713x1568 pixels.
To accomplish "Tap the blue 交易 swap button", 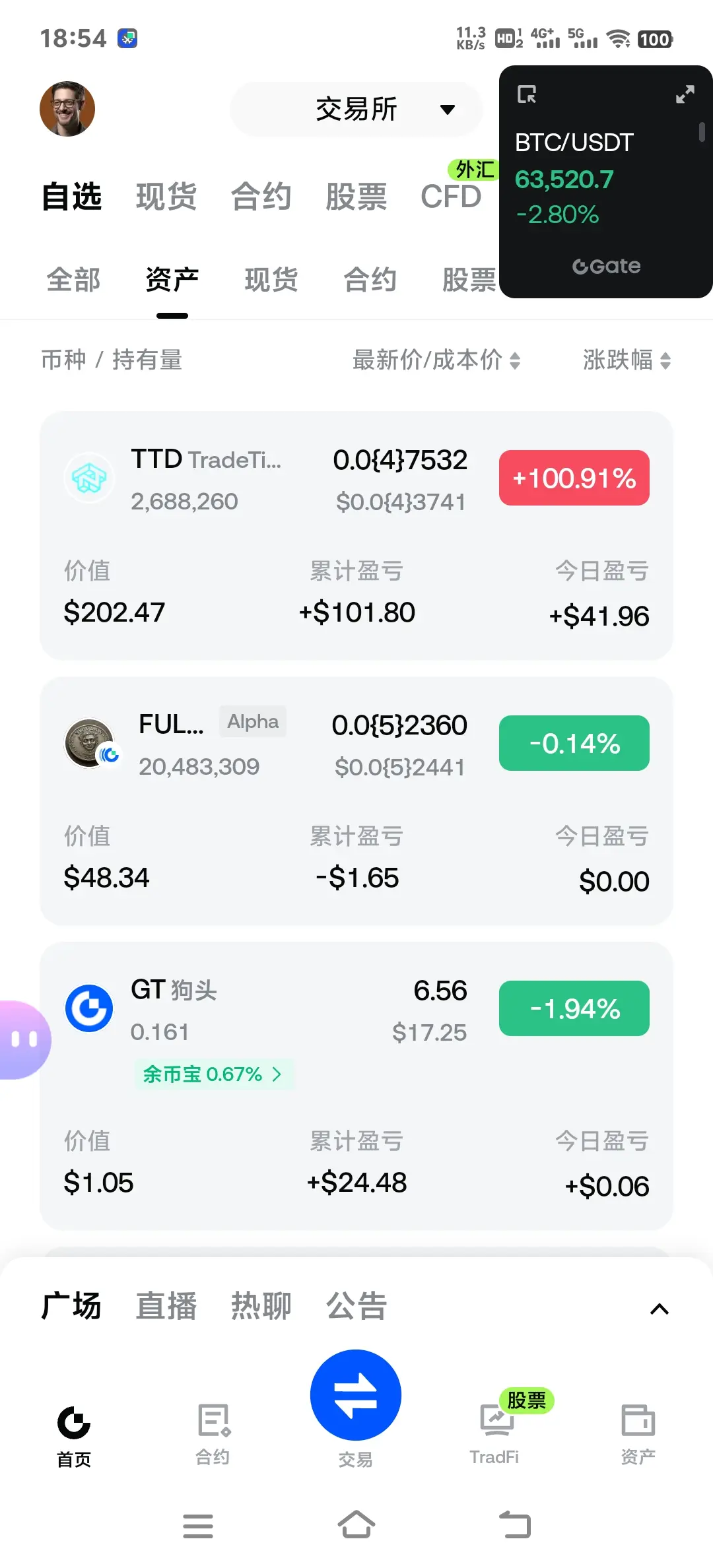I will (x=356, y=1395).
